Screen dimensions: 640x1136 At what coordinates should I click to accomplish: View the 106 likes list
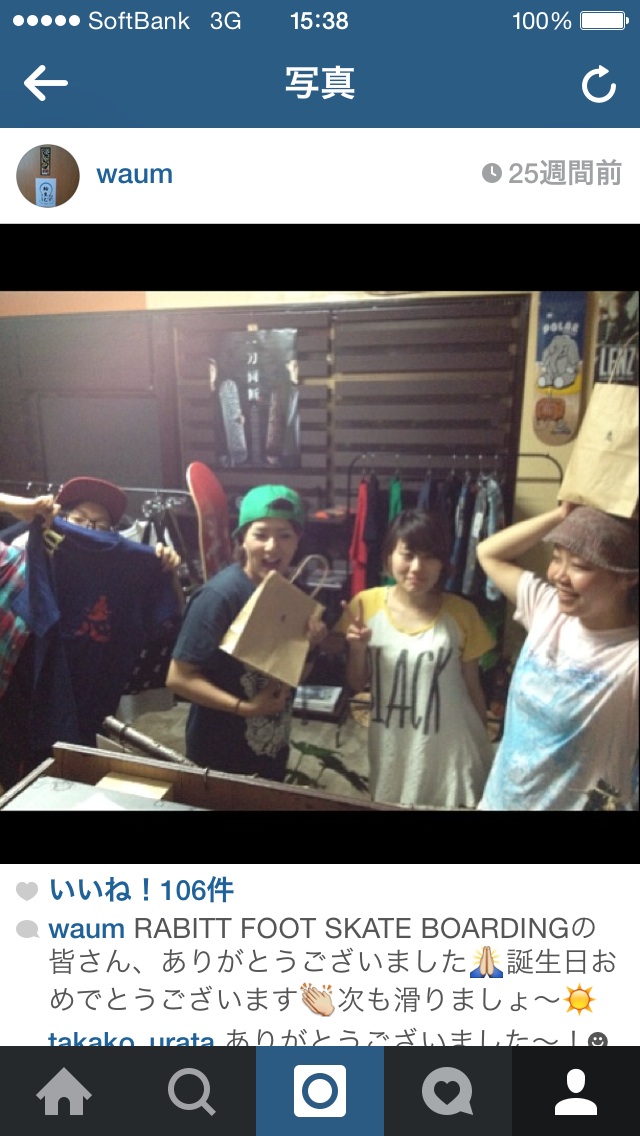[141, 889]
